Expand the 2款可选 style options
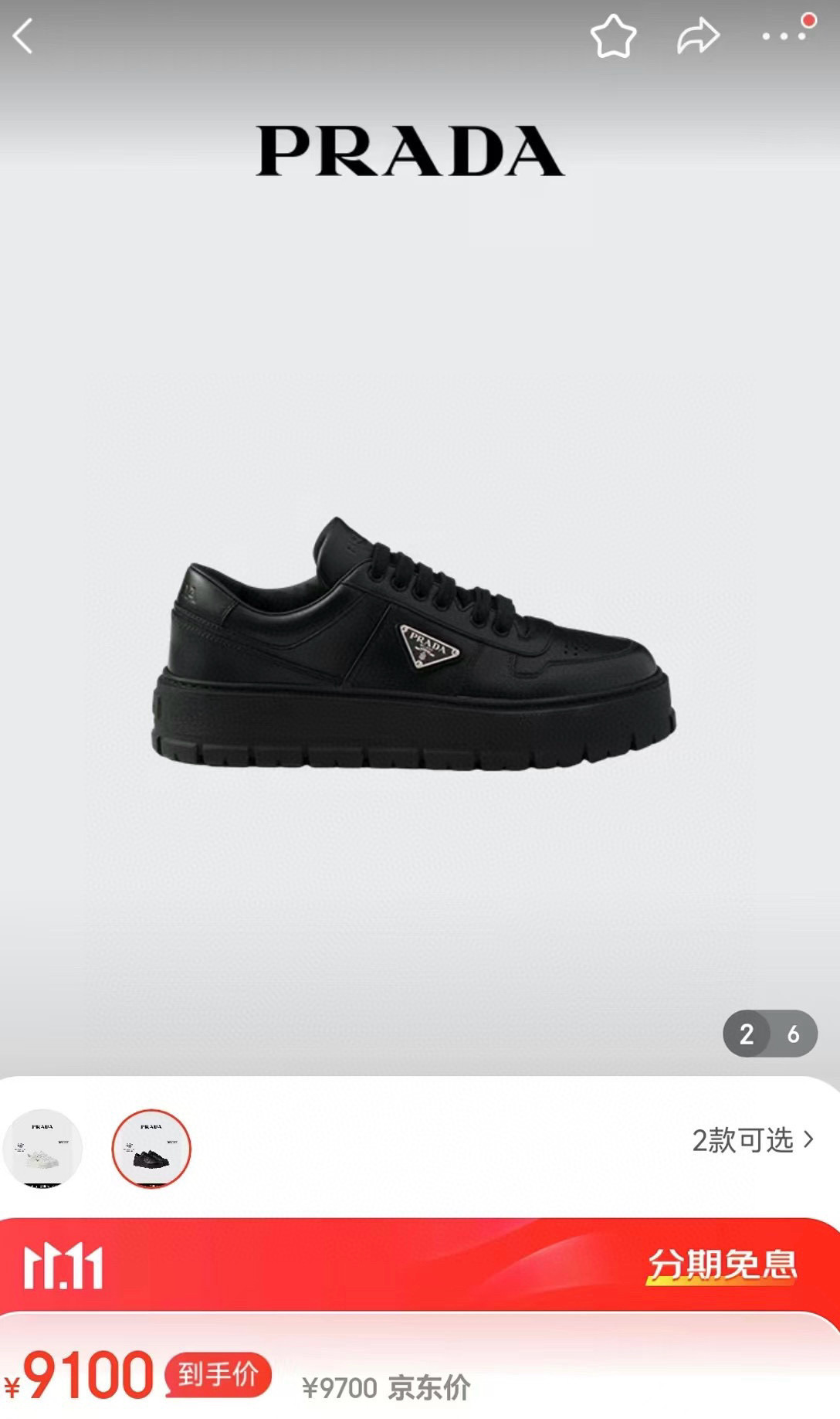Viewport: 840px width, 1419px height. click(752, 1140)
